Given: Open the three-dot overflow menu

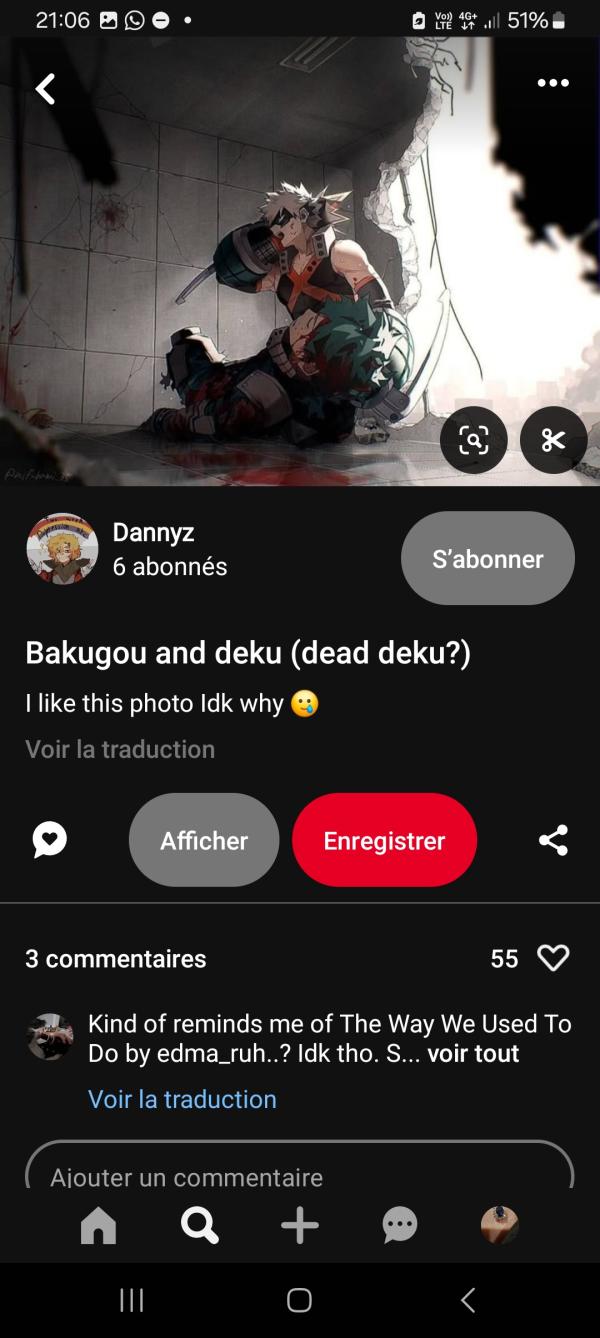Looking at the screenshot, I should 553,83.
